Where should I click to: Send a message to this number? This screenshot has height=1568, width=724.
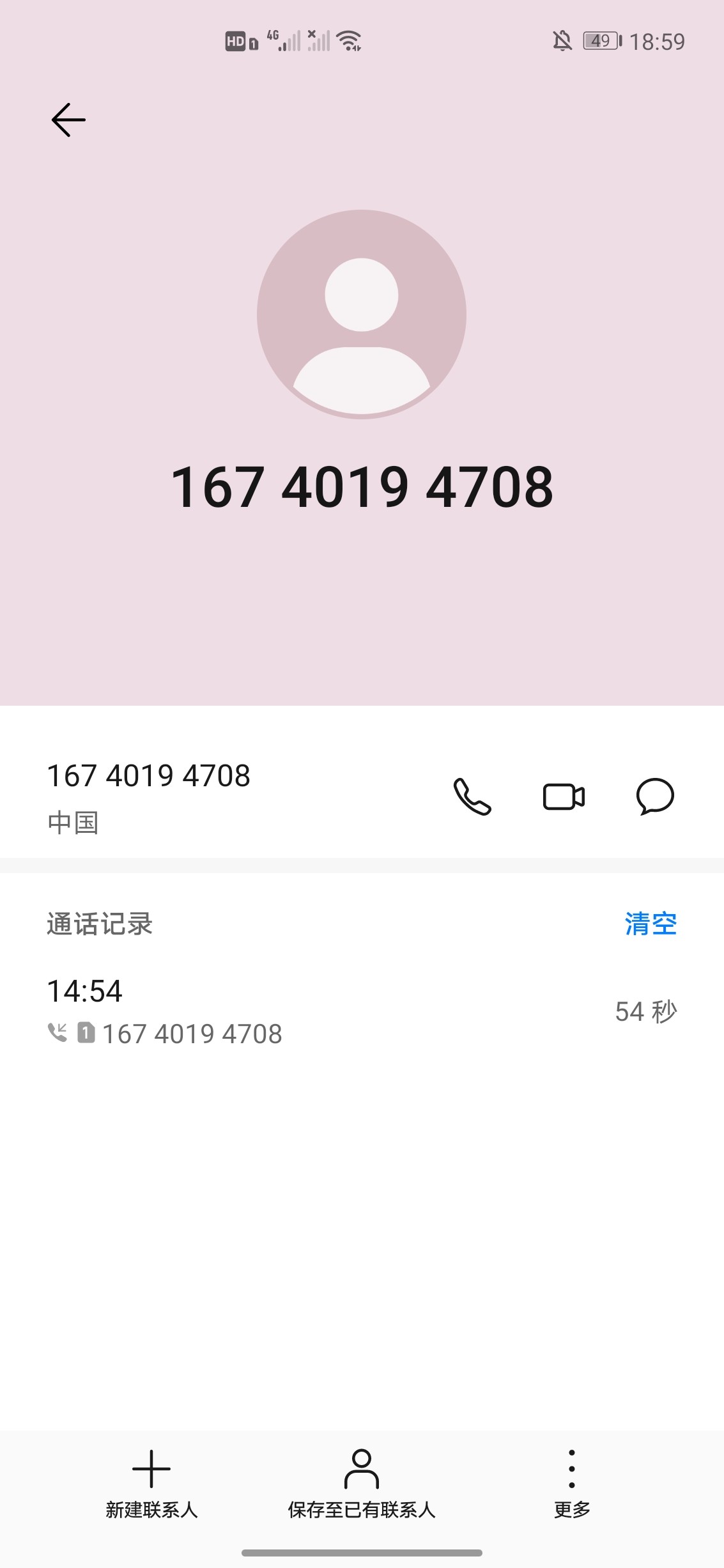point(655,796)
